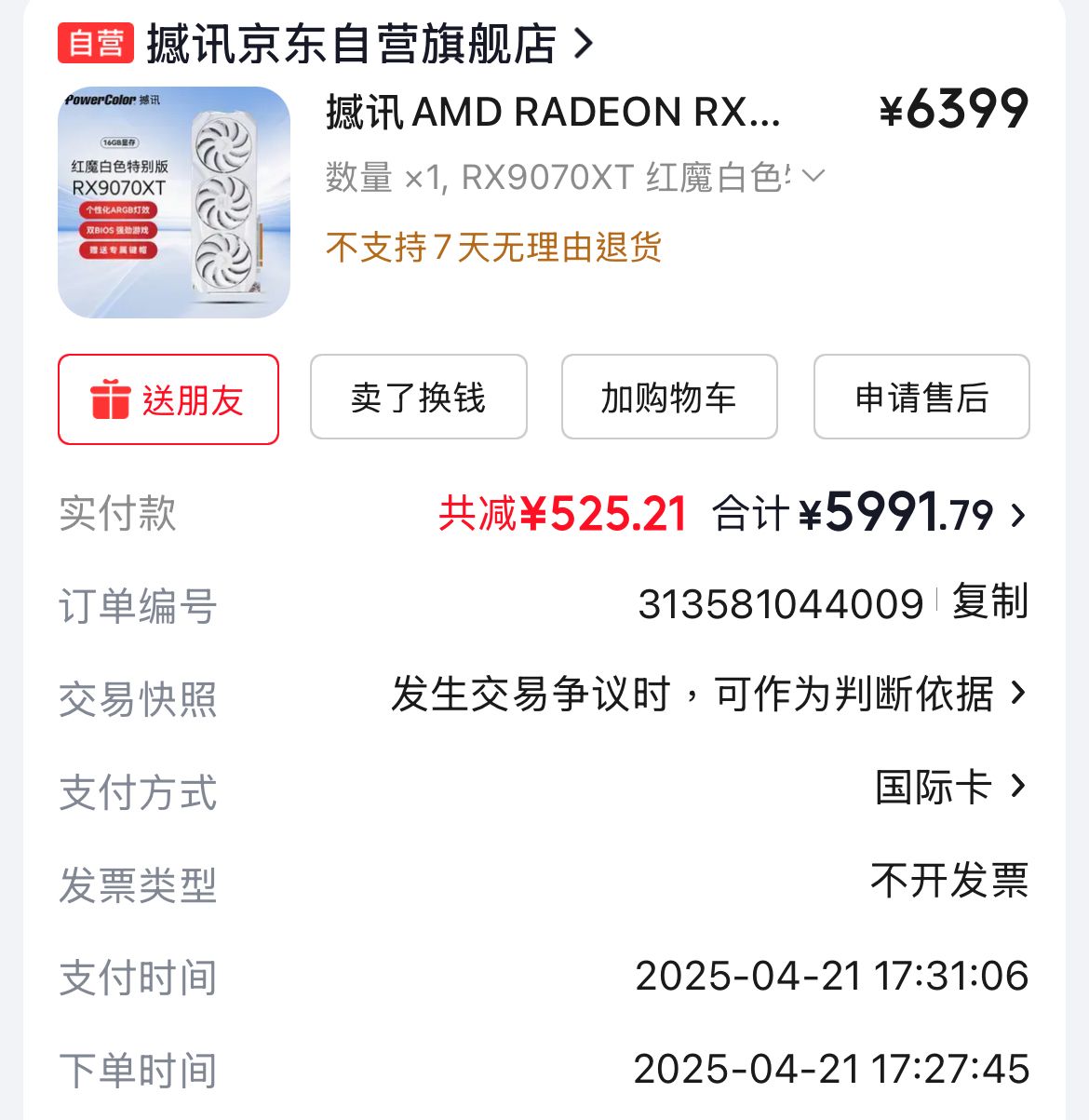Expand the product spec dropdown chevron
The width and height of the screenshot is (1089, 1120).
813,176
